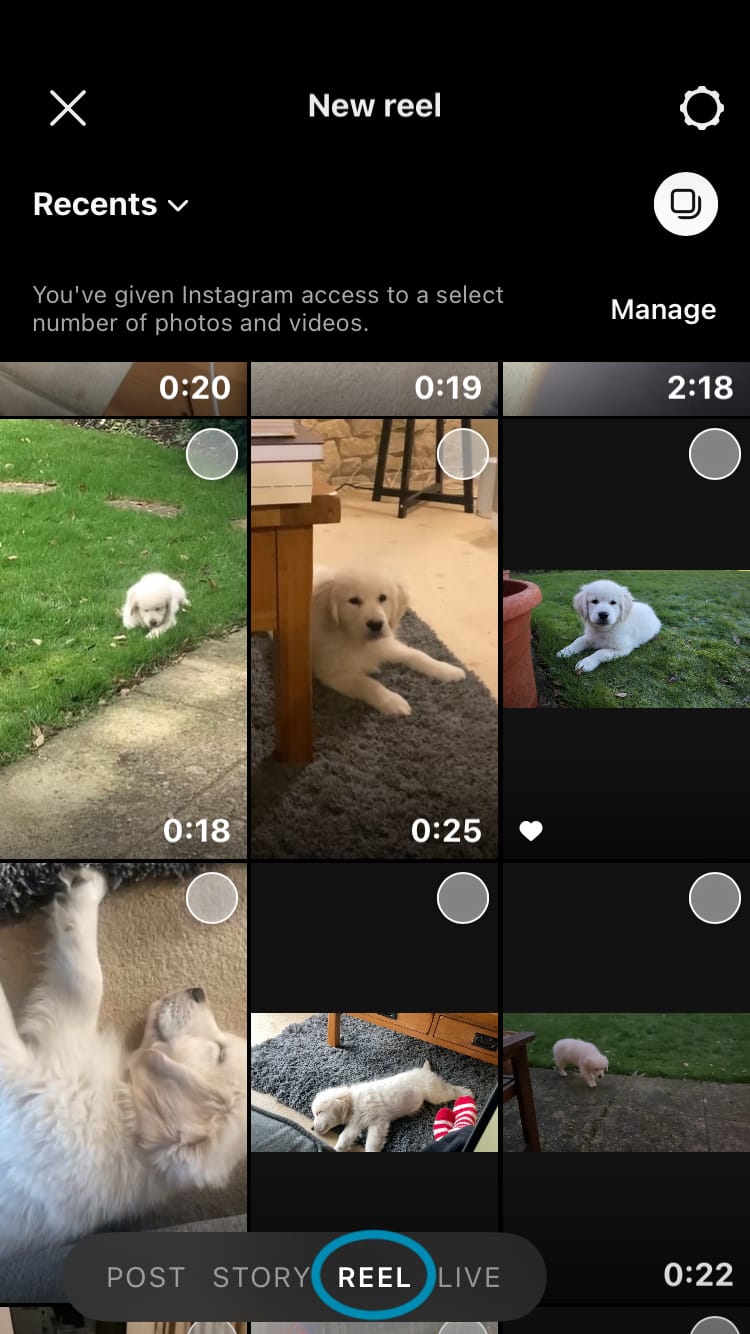Open the puppy sleeping by red socks video
The image size is (750, 1334).
click(374, 1080)
